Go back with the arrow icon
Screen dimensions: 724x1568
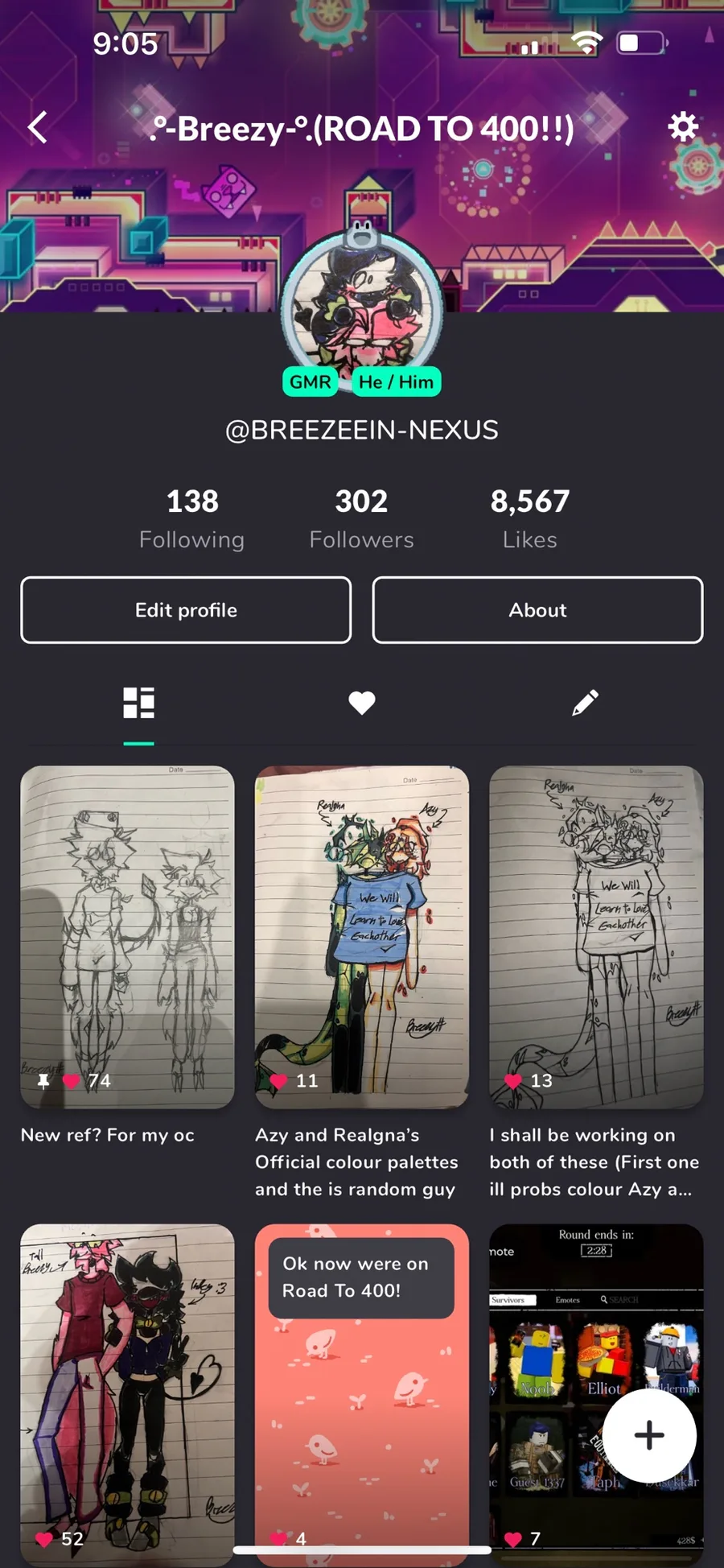tap(38, 127)
